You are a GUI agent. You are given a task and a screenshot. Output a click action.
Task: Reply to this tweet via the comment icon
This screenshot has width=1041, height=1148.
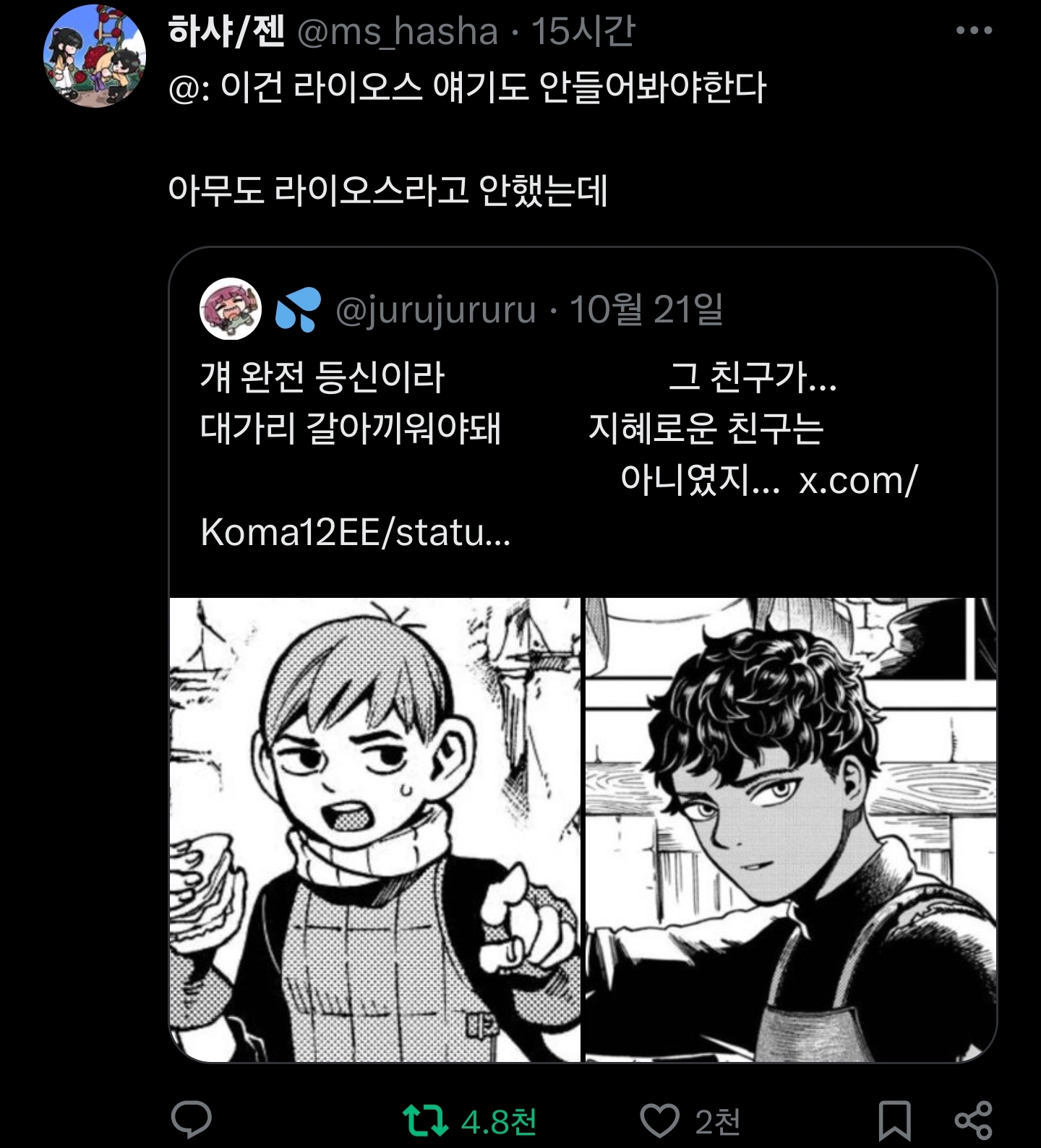[191, 1120]
